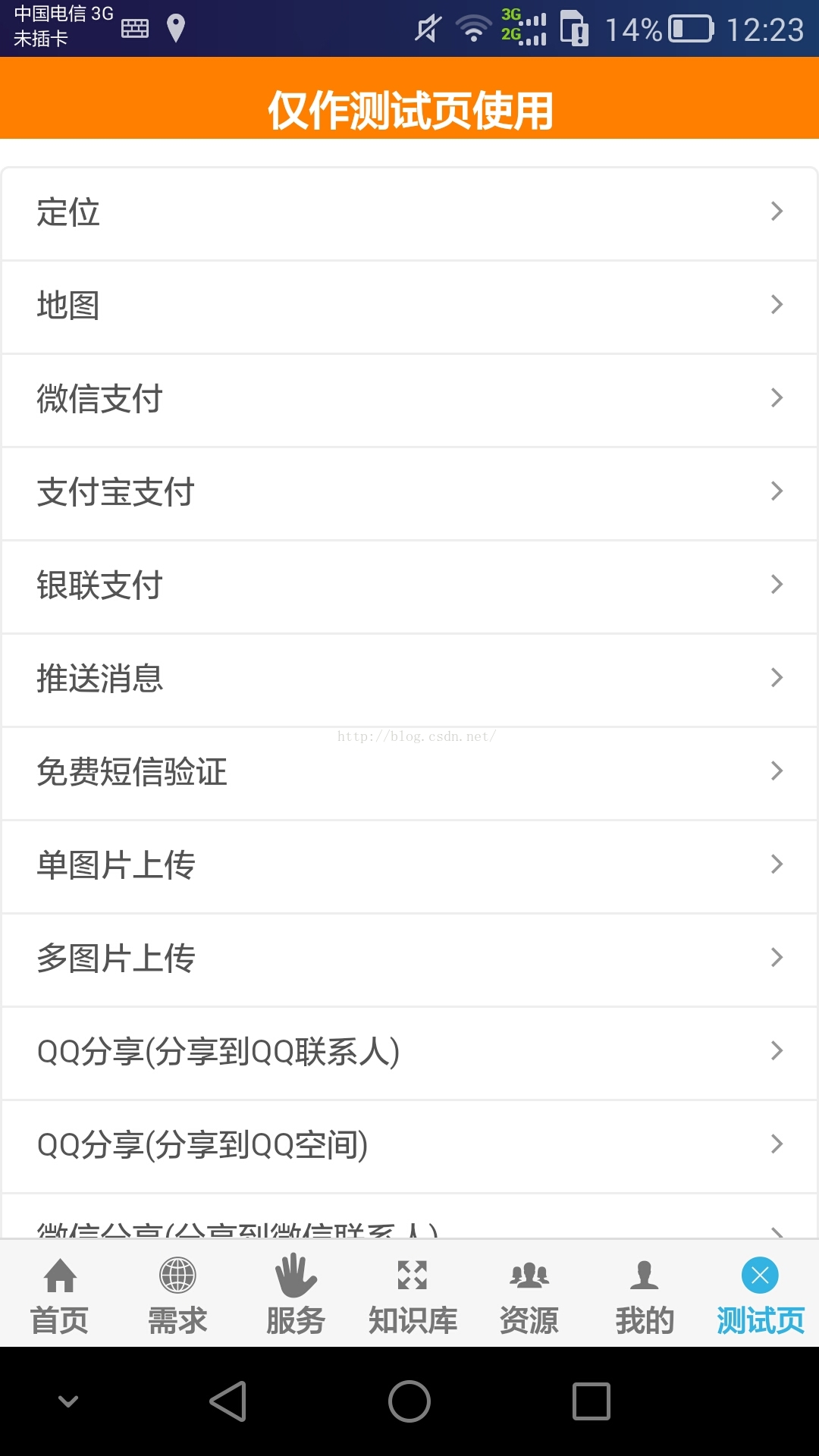Go to the system home screen
Viewport: 819px width, 1456px height.
click(x=409, y=1401)
